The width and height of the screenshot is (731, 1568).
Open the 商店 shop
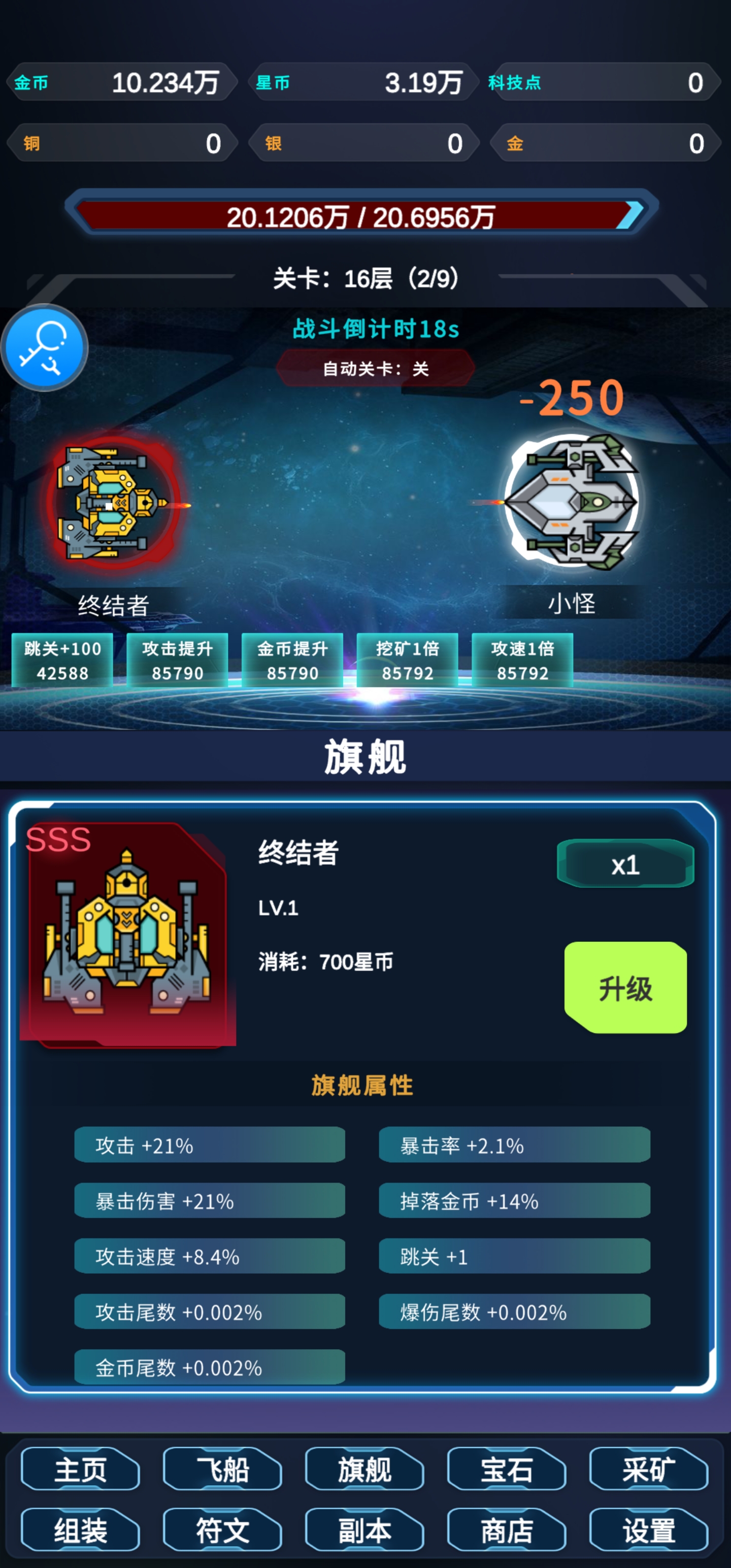pyautogui.click(x=507, y=1529)
